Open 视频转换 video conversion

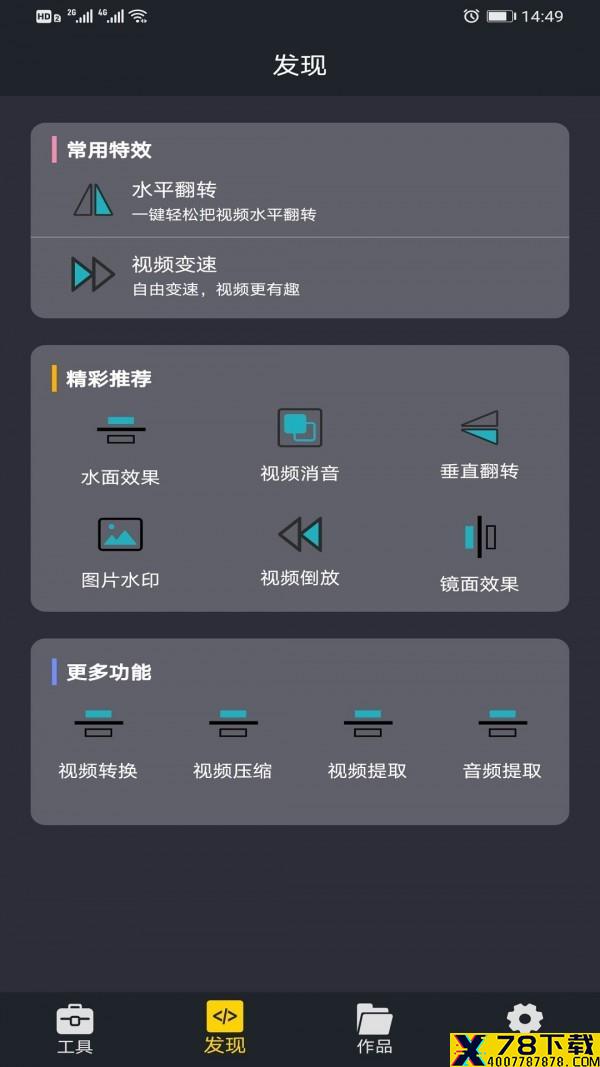point(99,744)
